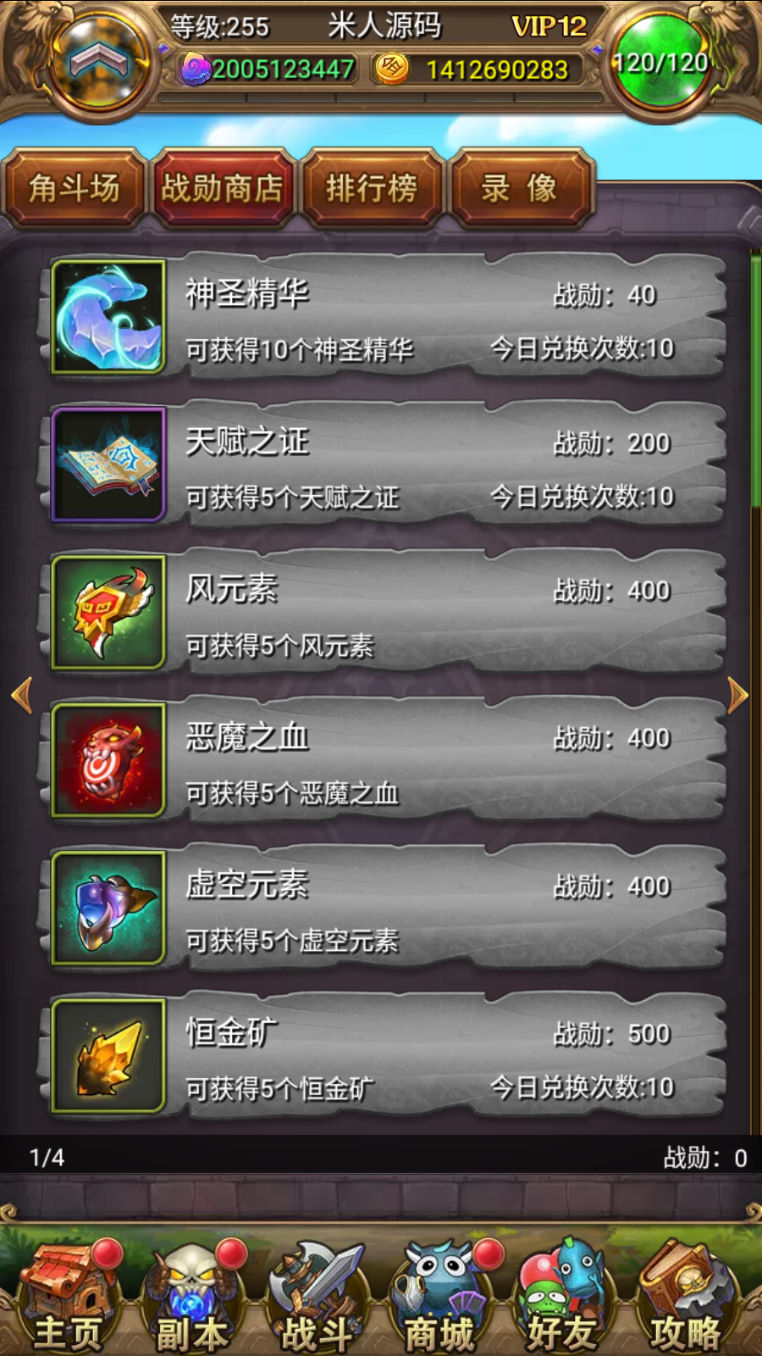Open the 排行榜 leaderboard tab
762x1356 pixels.
[371, 188]
